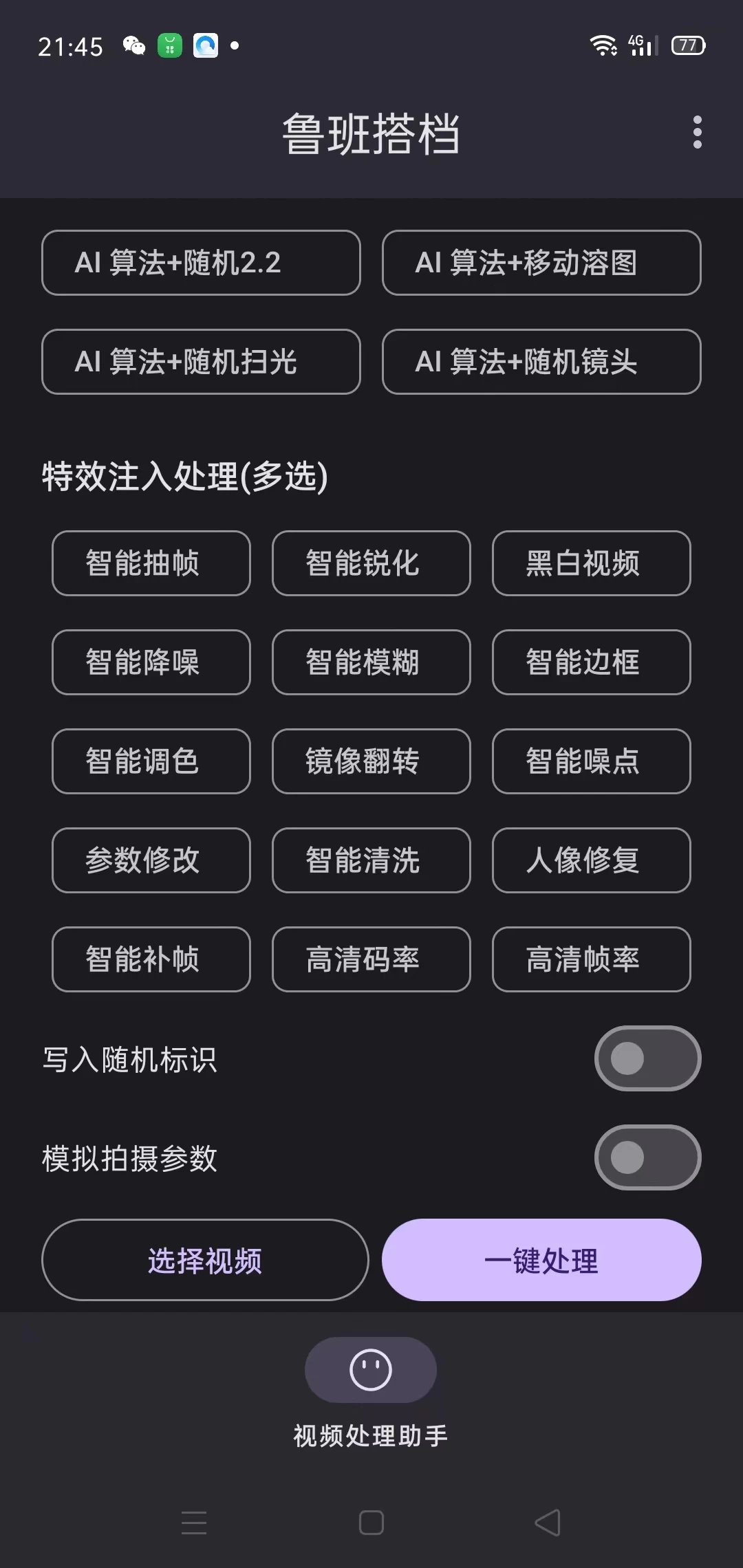Select the AI 算法+随机2.2 mode
743x1568 pixels.
[x=200, y=263]
